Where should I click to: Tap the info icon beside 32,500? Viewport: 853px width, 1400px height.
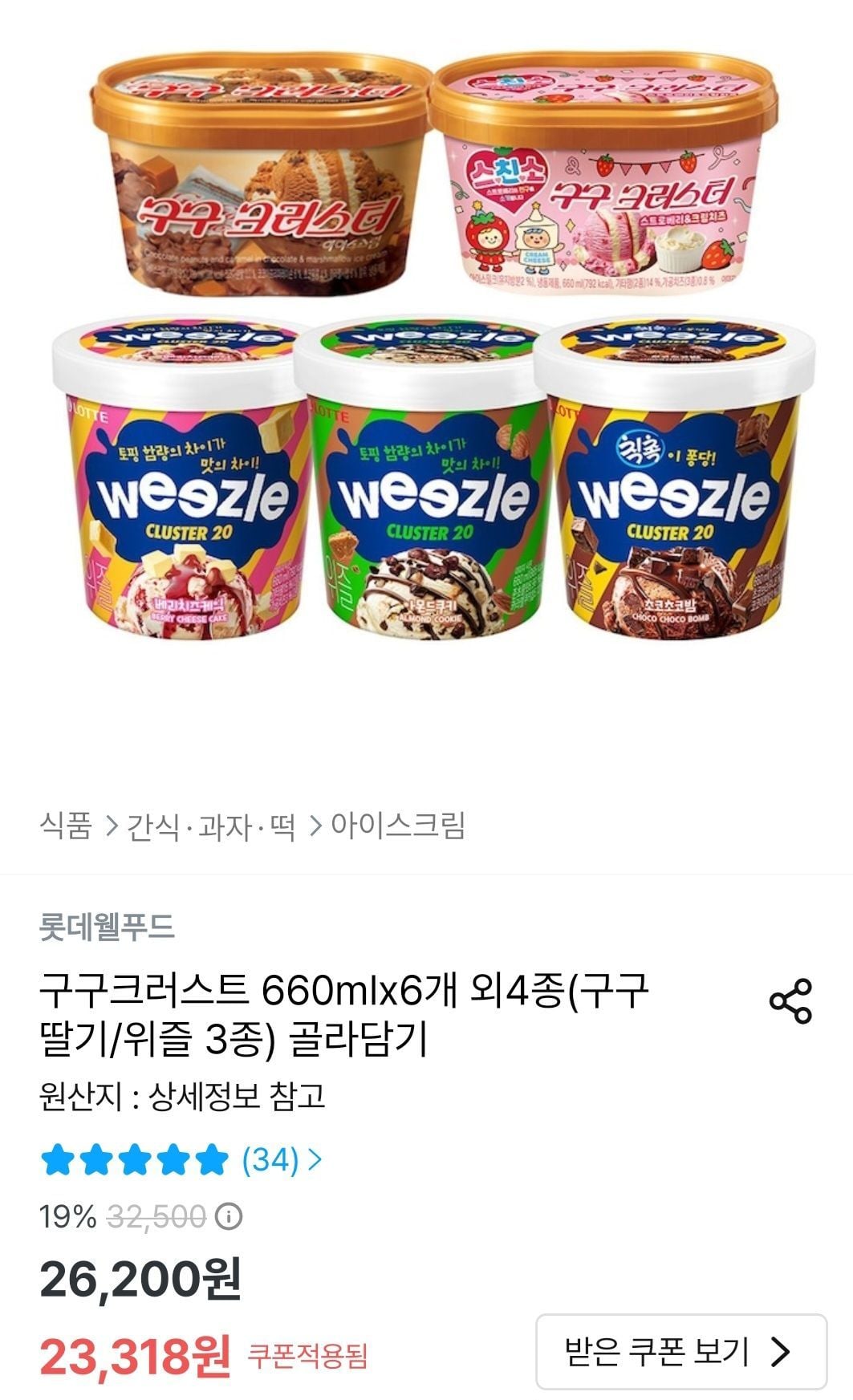tap(229, 1217)
